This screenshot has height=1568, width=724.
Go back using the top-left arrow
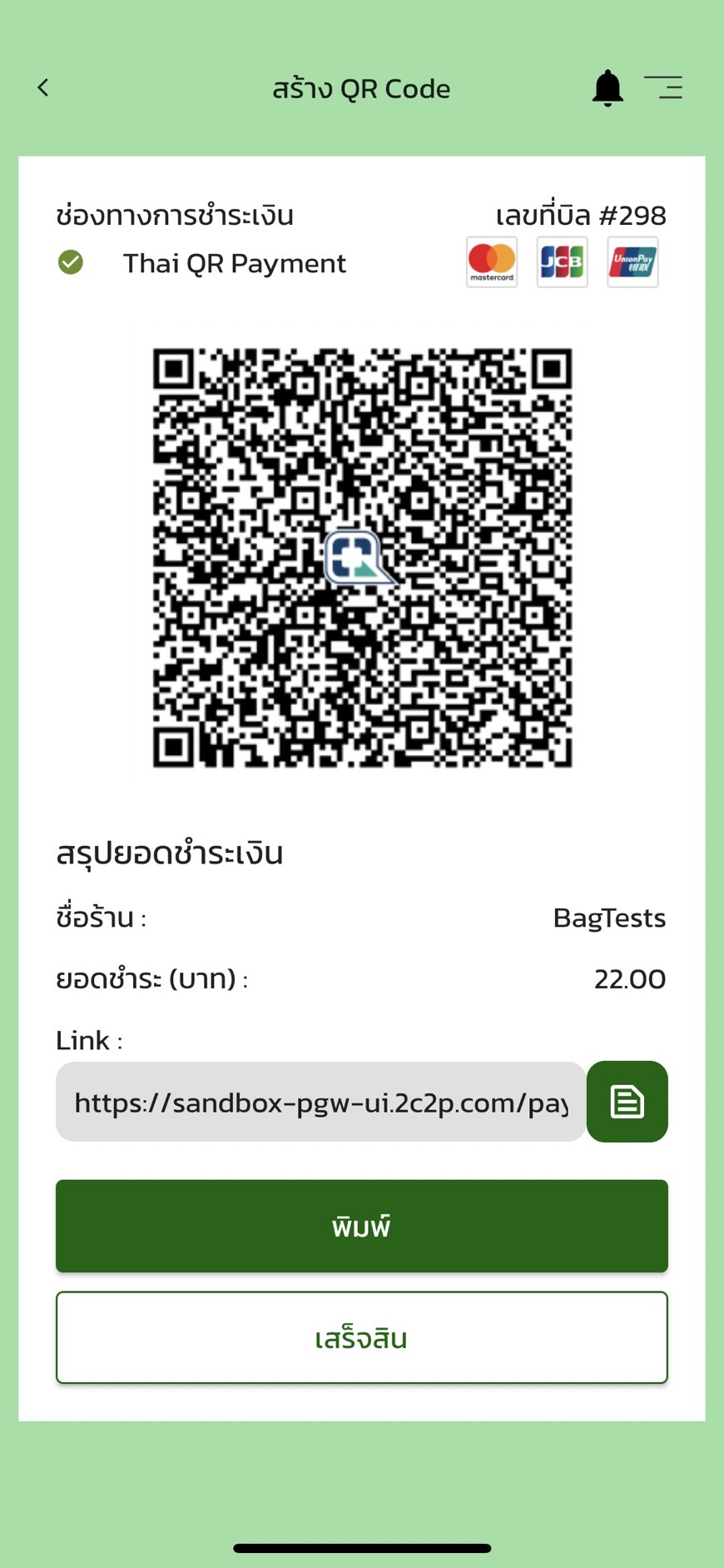pyautogui.click(x=43, y=87)
